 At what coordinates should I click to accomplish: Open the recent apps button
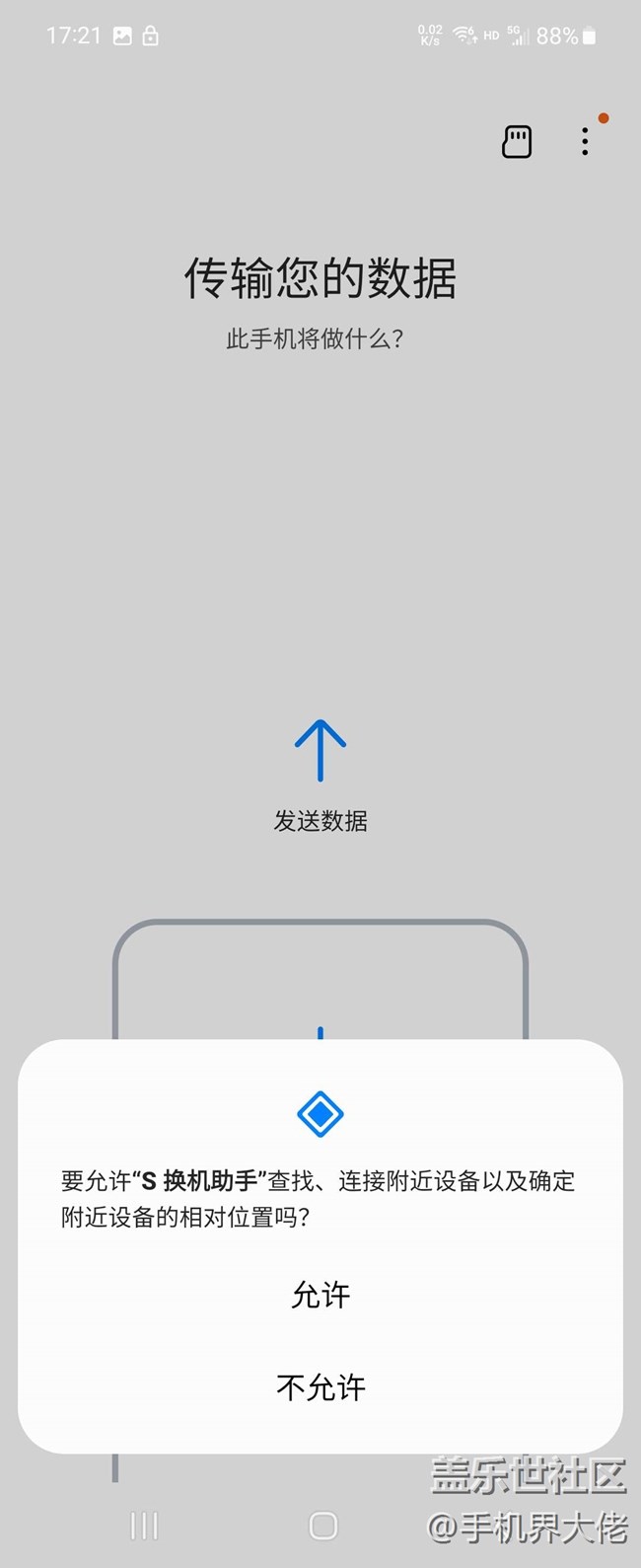144,1526
